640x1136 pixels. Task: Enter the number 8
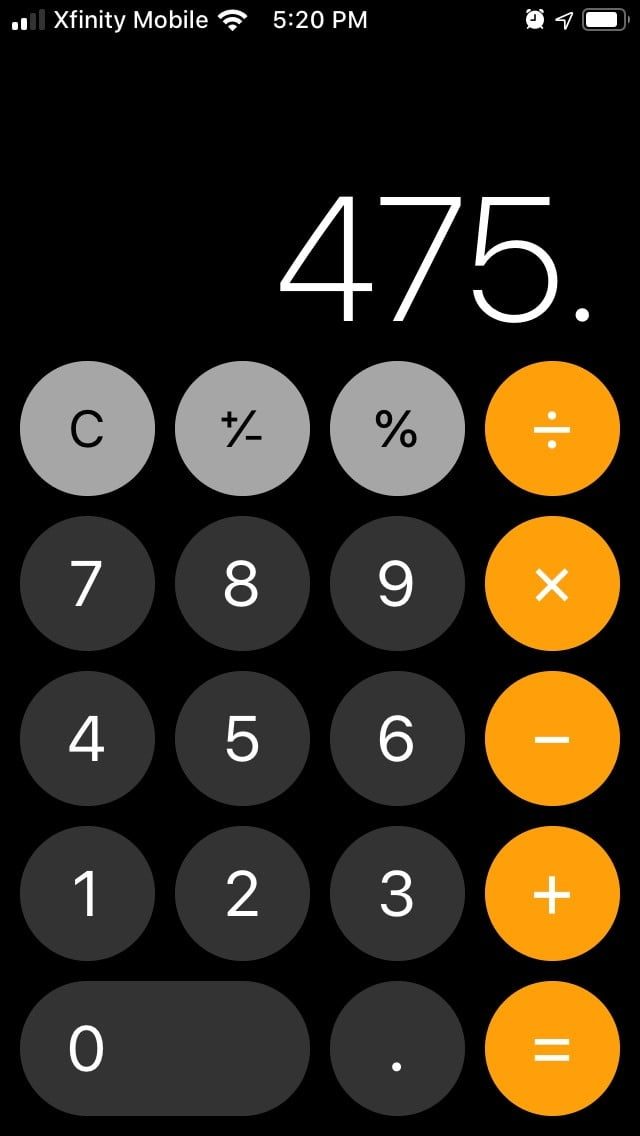(x=242, y=584)
